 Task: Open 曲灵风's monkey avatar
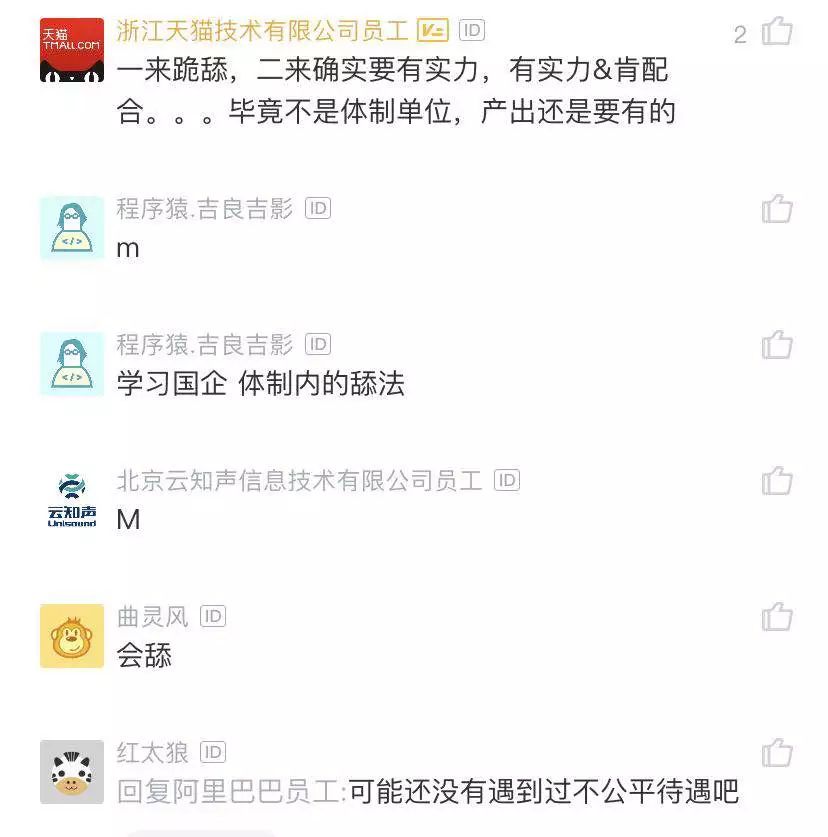coord(72,635)
